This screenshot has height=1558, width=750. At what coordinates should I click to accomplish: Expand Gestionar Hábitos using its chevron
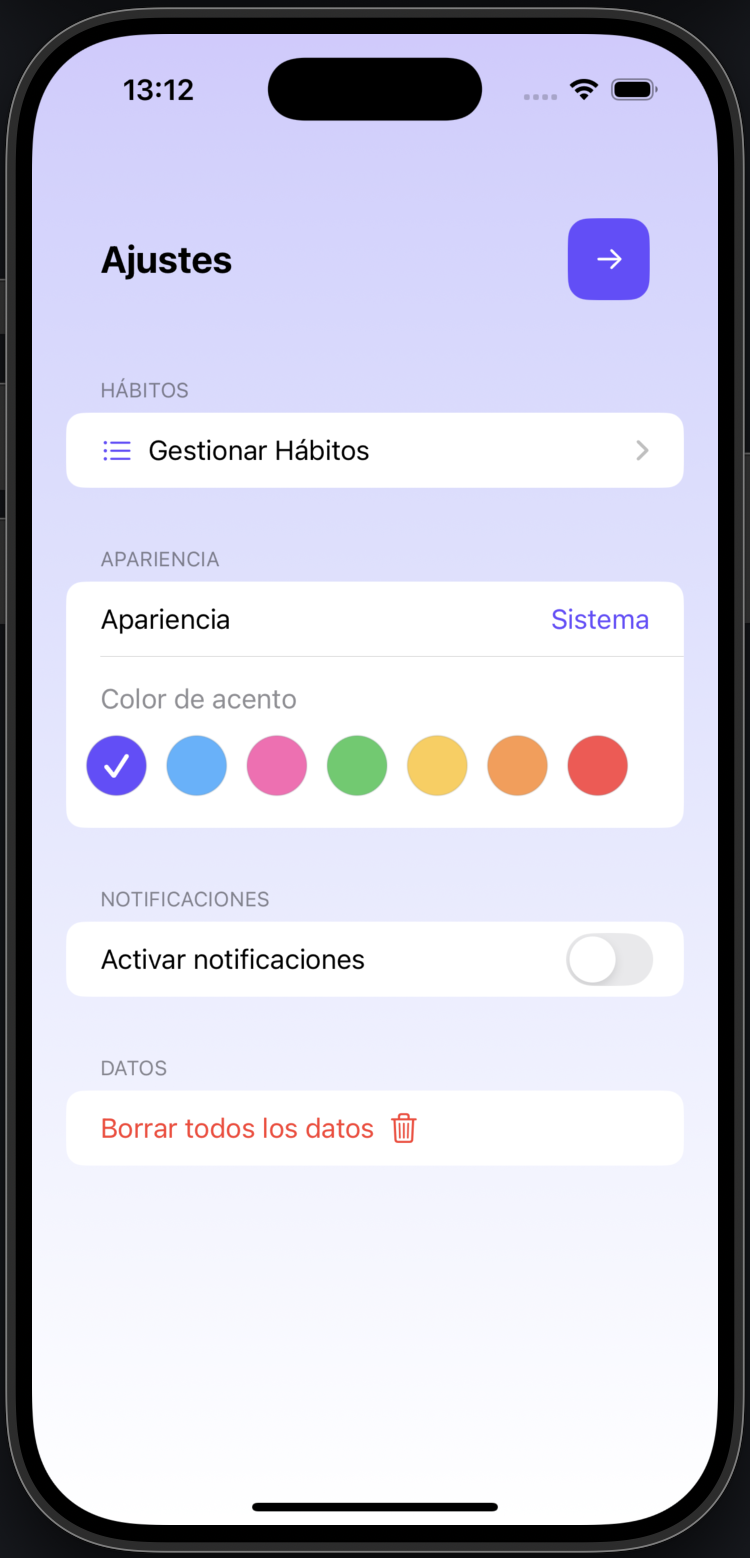pos(642,450)
